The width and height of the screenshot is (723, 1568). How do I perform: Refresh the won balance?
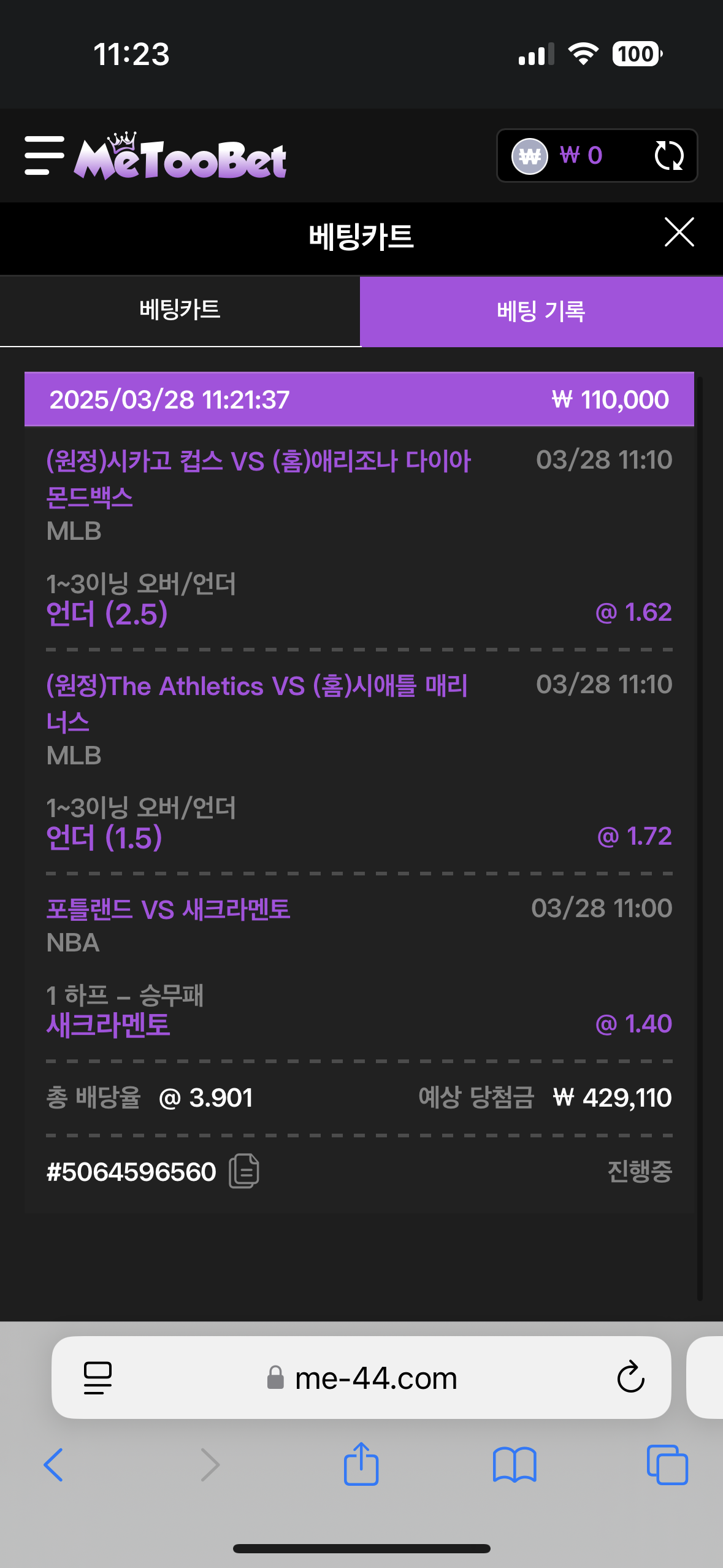point(668,155)
